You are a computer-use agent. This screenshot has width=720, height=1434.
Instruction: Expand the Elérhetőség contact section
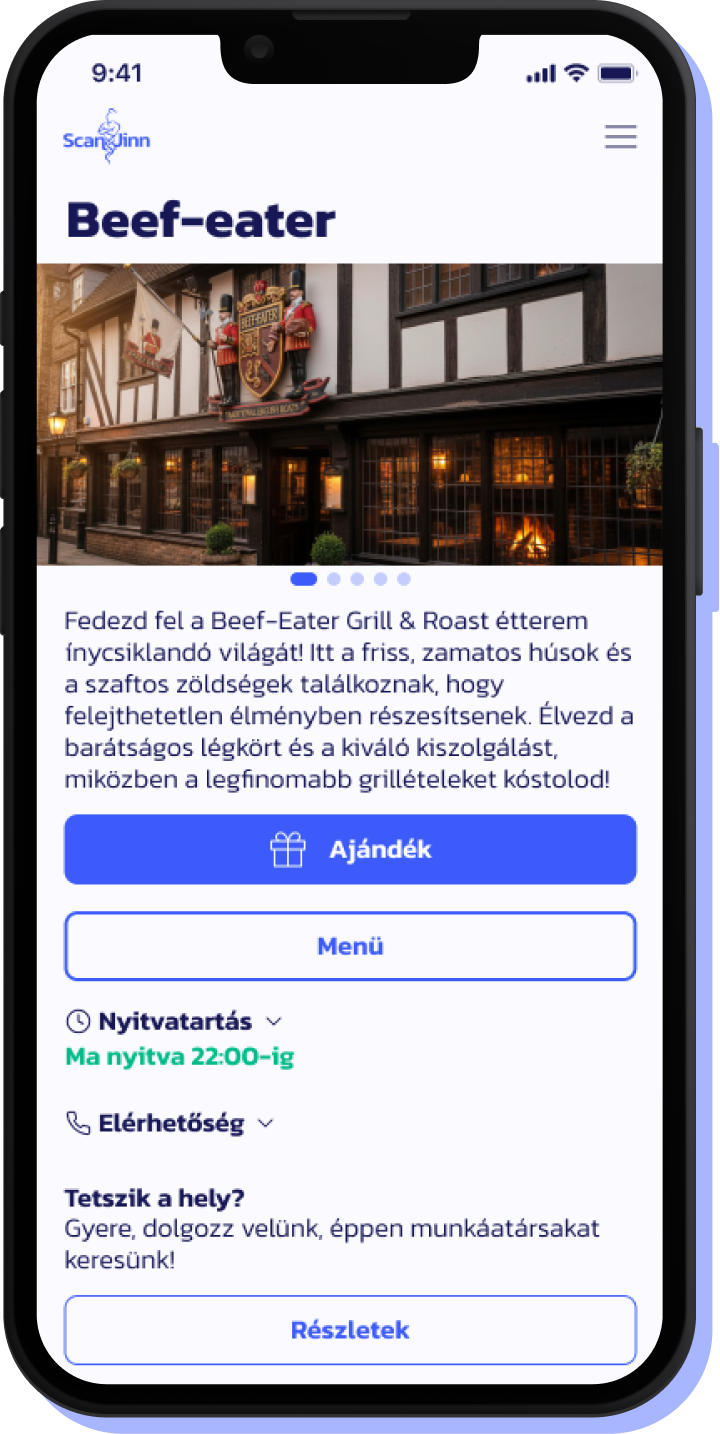point(170,1124)
